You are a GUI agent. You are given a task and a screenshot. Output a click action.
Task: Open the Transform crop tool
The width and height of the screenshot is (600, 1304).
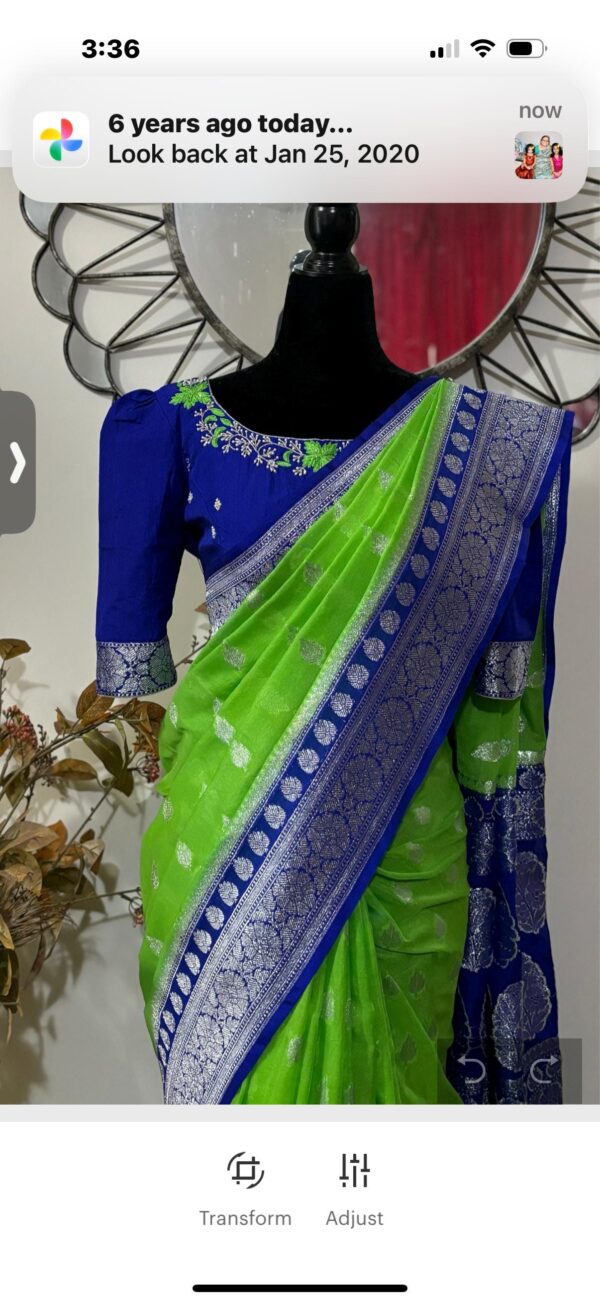(x=245, y=1187)
